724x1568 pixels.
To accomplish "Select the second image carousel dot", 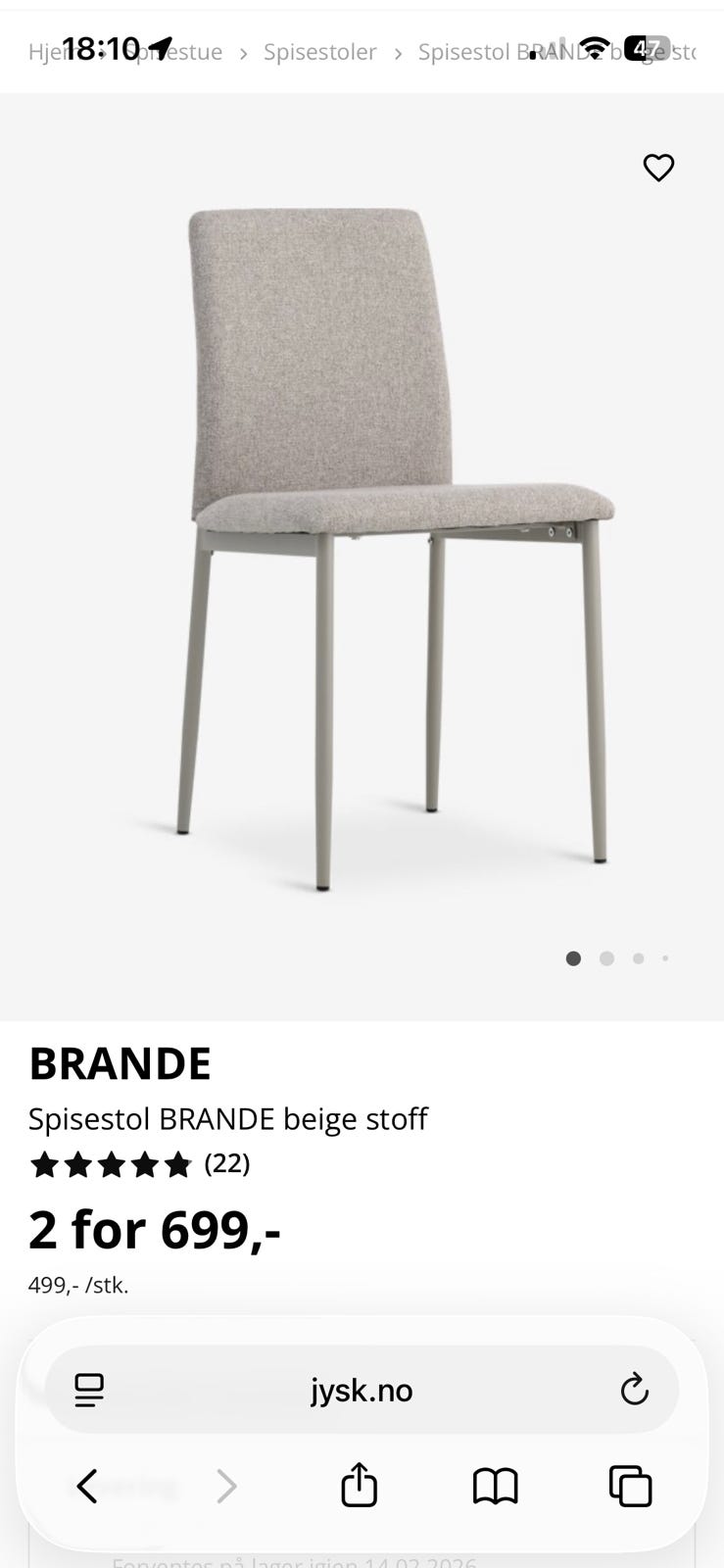I will point(606,958).
